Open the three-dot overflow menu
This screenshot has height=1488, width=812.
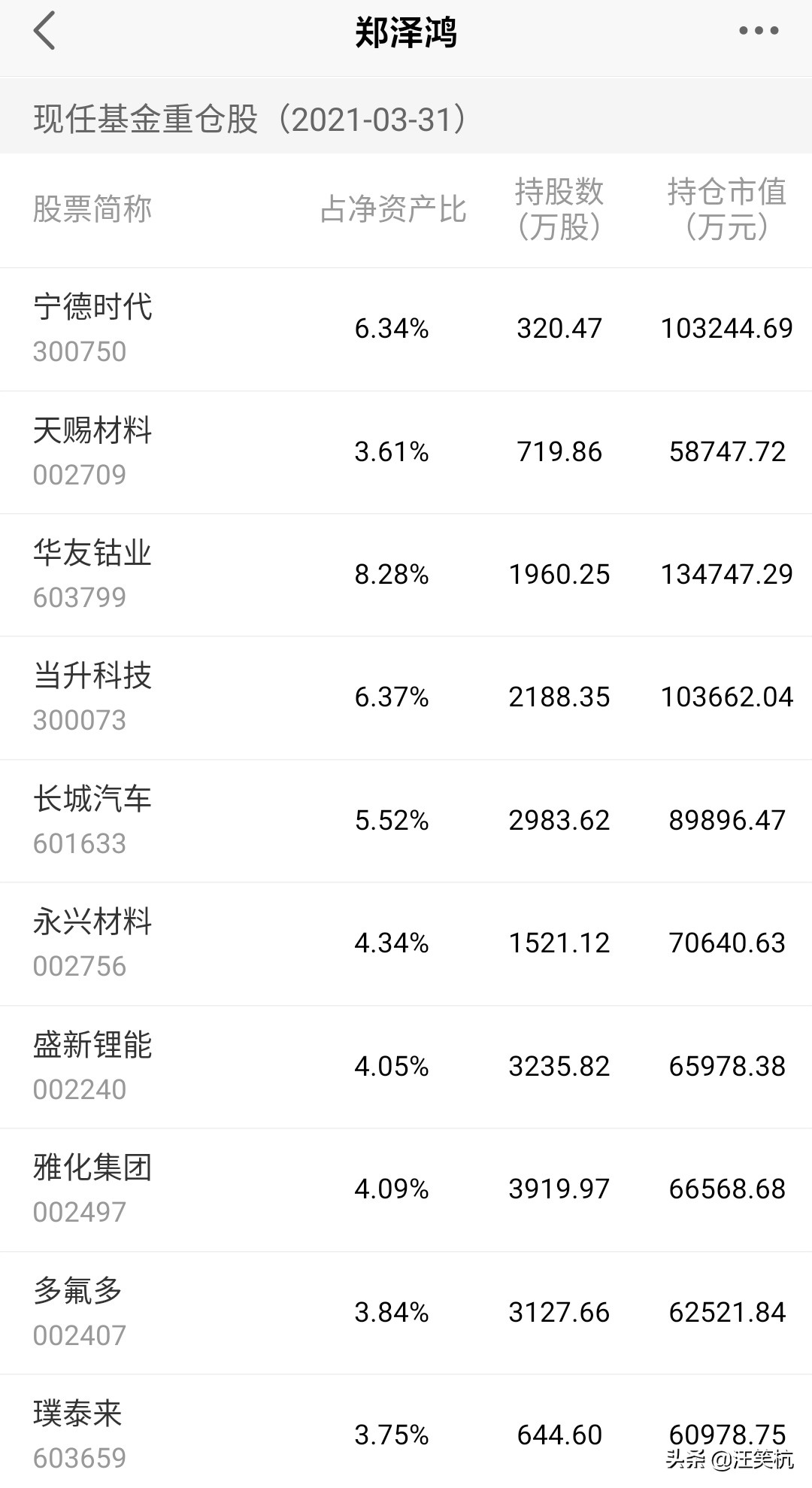[x=758, y=32]
